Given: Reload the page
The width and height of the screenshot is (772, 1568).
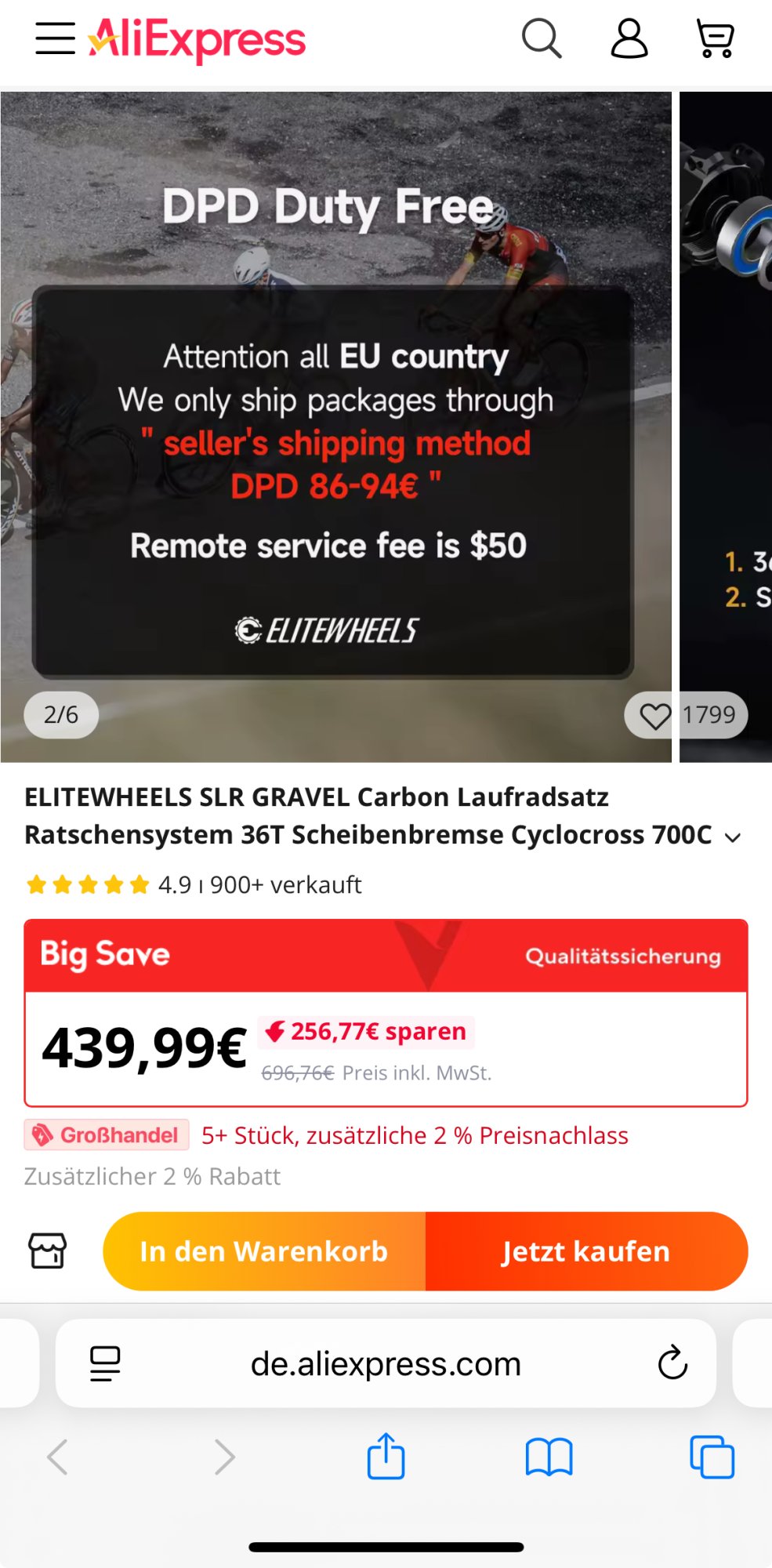Looking at the screenshot, I should click(672, 1363).
